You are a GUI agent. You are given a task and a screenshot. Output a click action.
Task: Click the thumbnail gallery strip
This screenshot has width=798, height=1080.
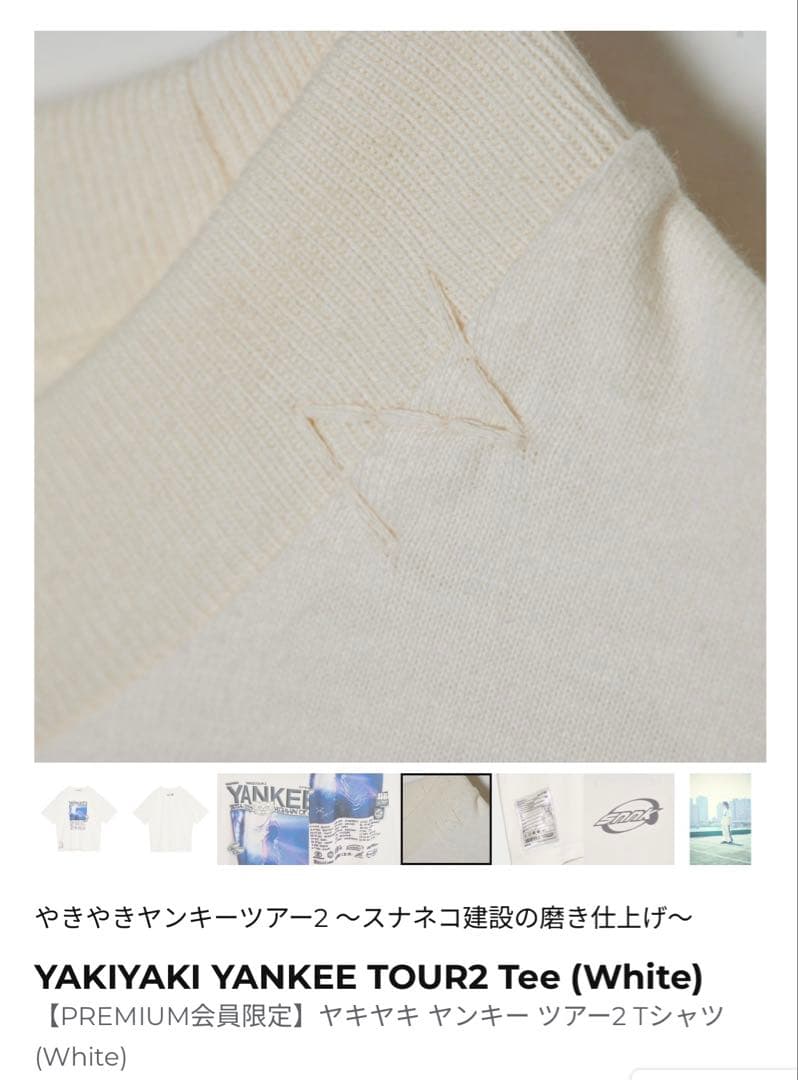point(400,818)
